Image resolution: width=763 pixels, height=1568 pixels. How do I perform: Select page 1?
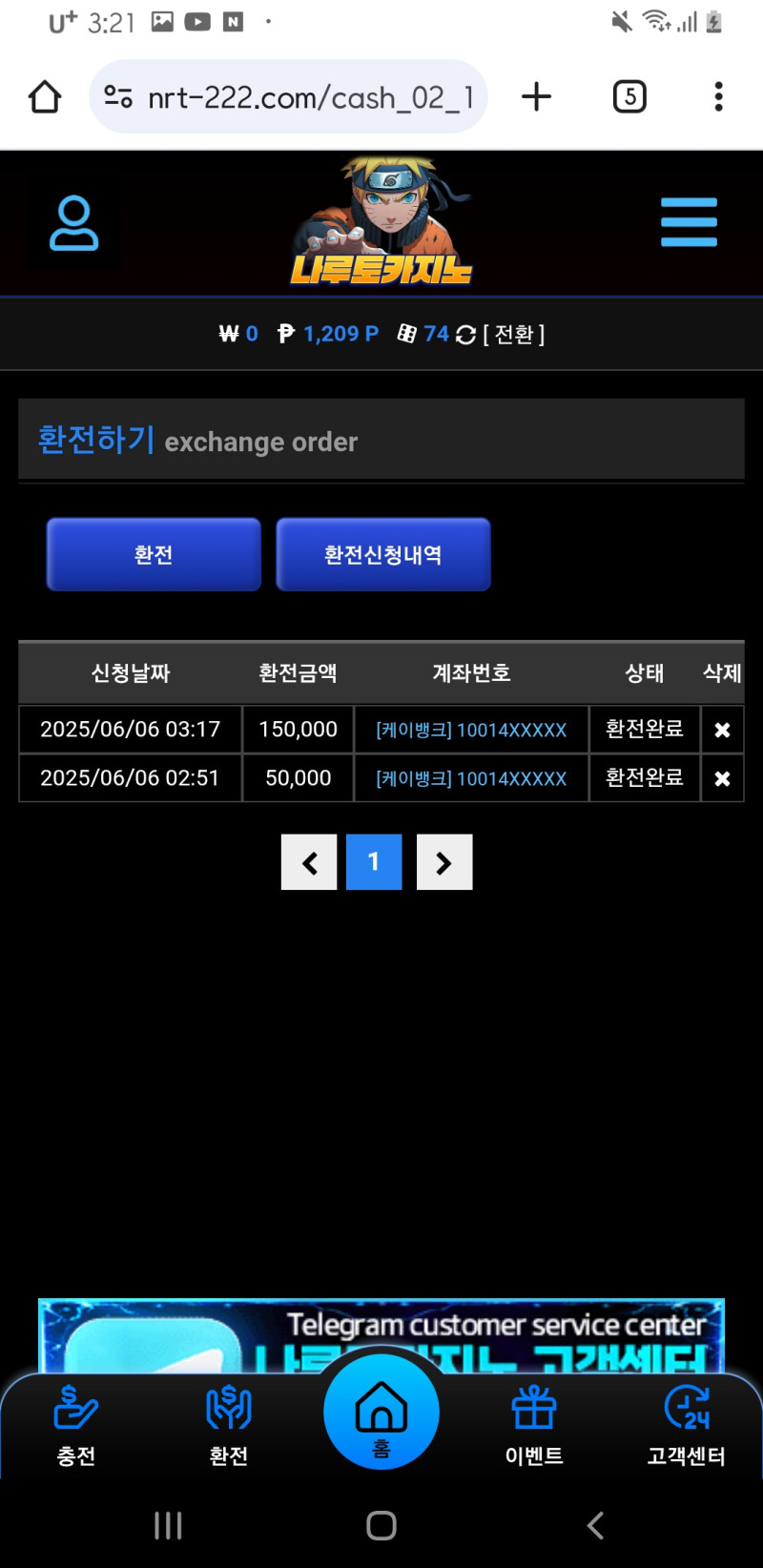pyautogui.click(x=374, y=862)
